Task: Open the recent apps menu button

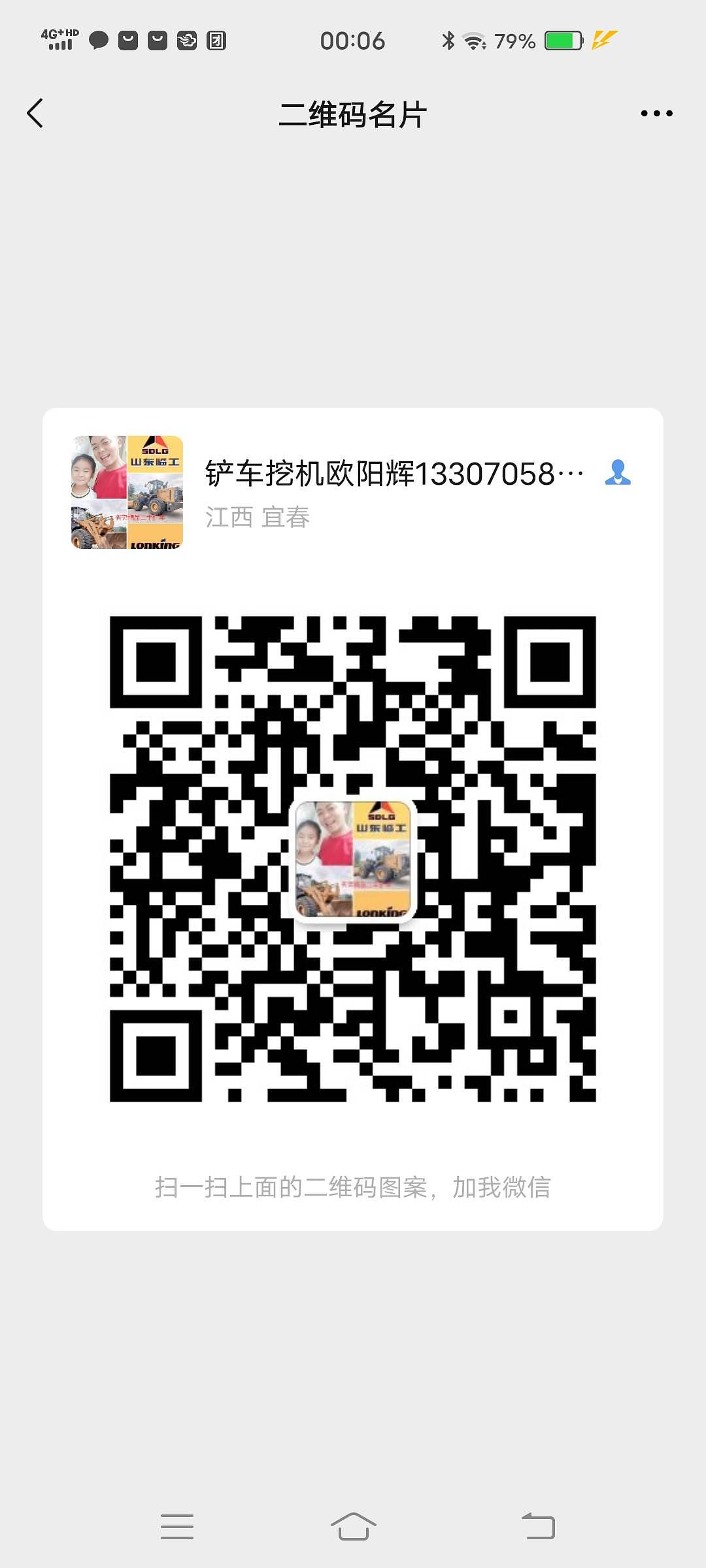Action: pos(177,1526)
